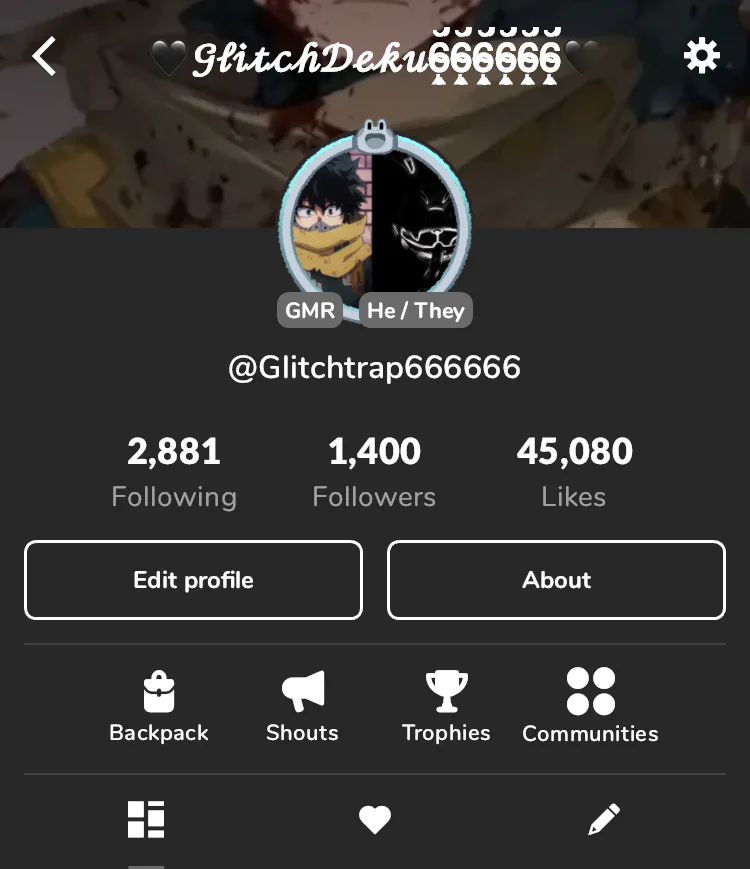Go back using the top-left arrow
The image size is (750, 869).
[x=45, y=57]
